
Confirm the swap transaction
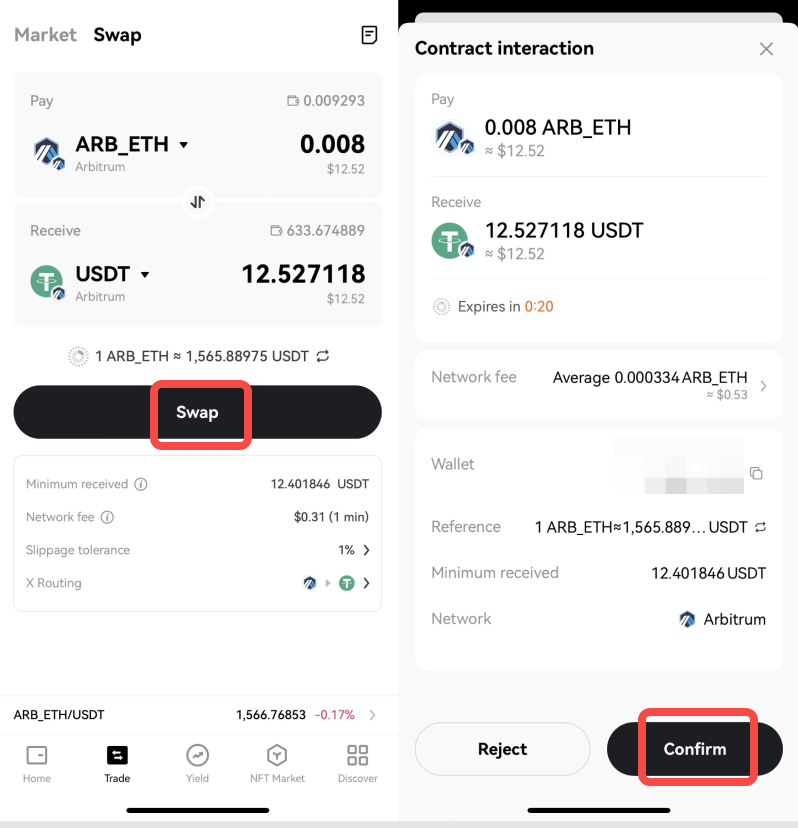[x=695, y=749]
